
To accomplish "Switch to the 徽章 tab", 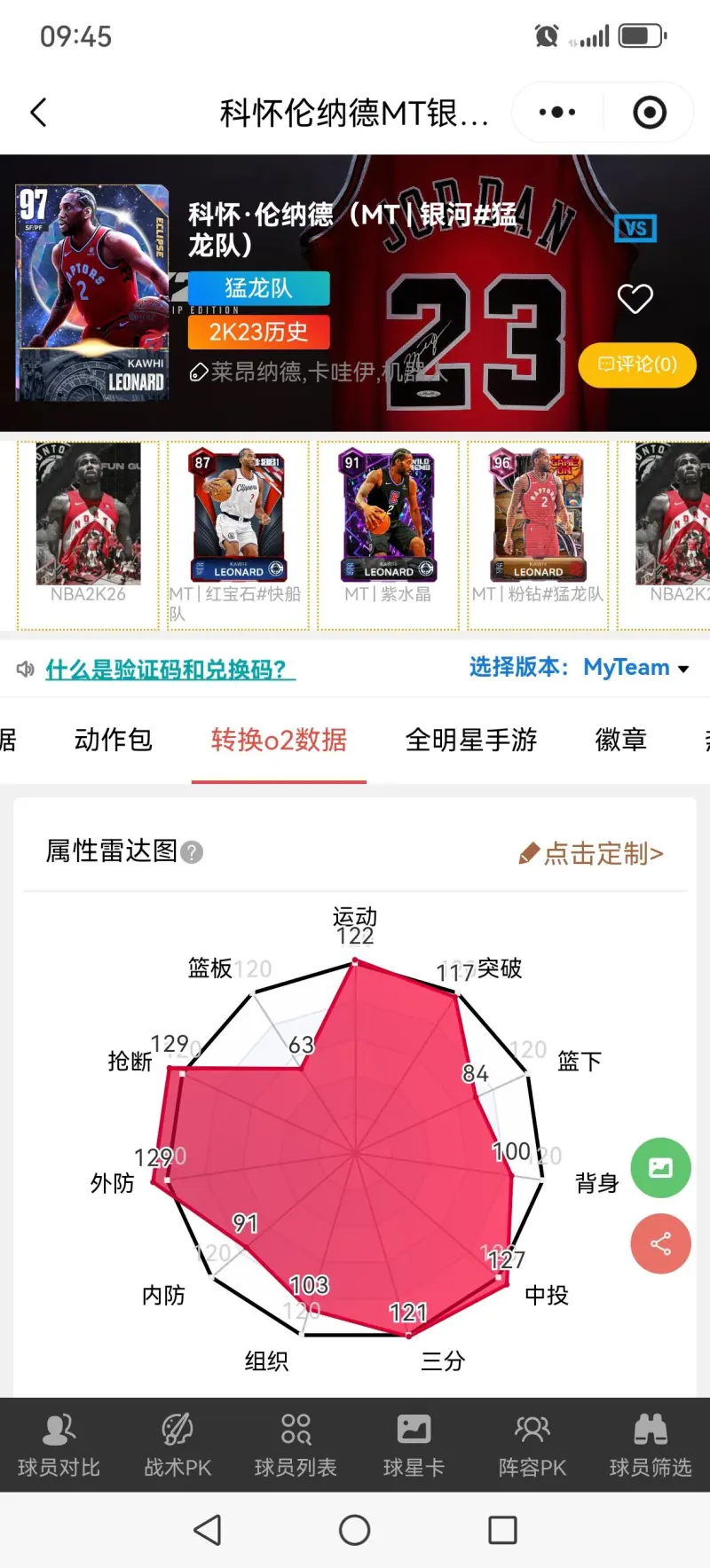I will coord(620,740).
